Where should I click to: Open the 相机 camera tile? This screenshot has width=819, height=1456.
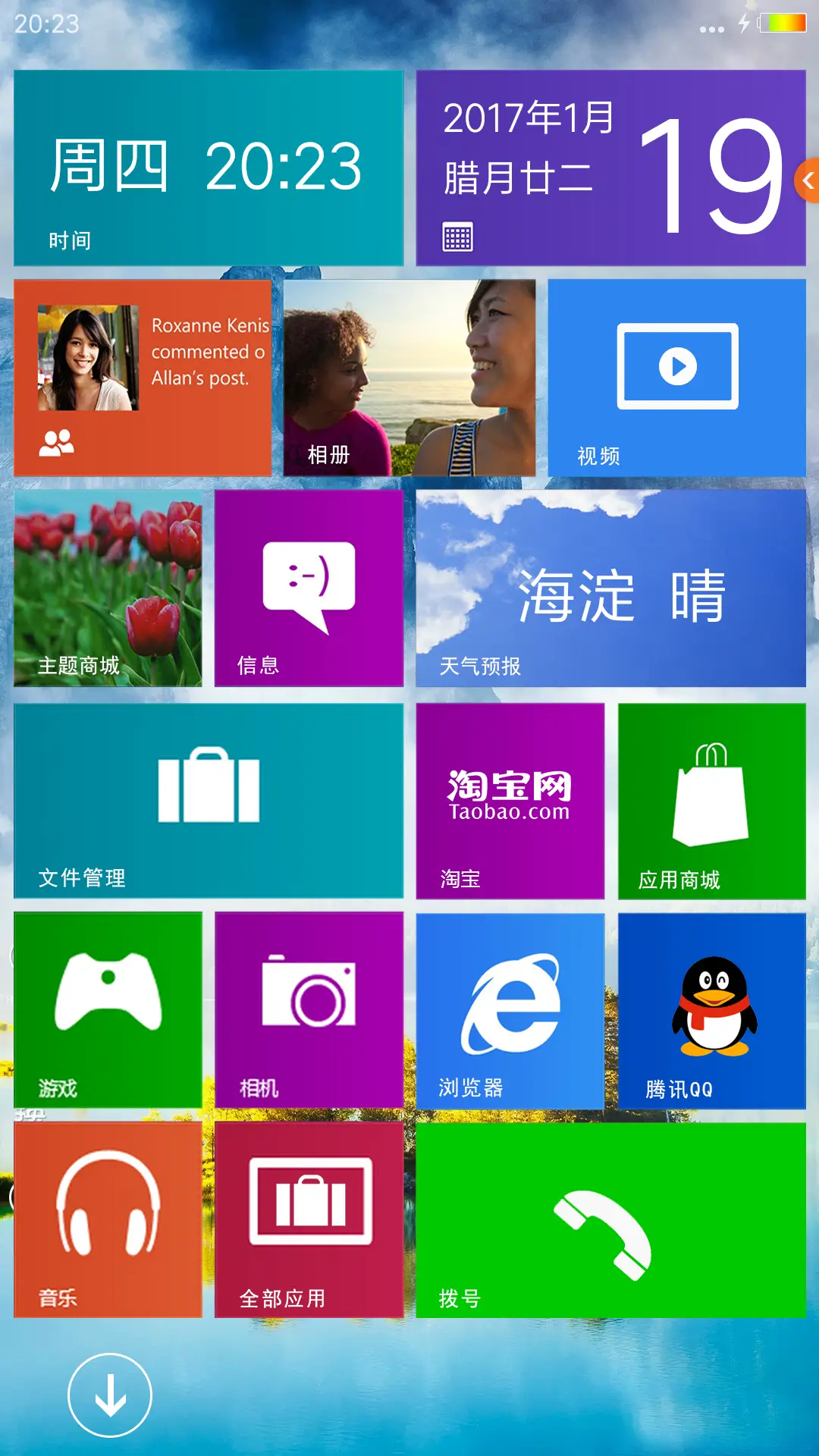[309, 1009]
